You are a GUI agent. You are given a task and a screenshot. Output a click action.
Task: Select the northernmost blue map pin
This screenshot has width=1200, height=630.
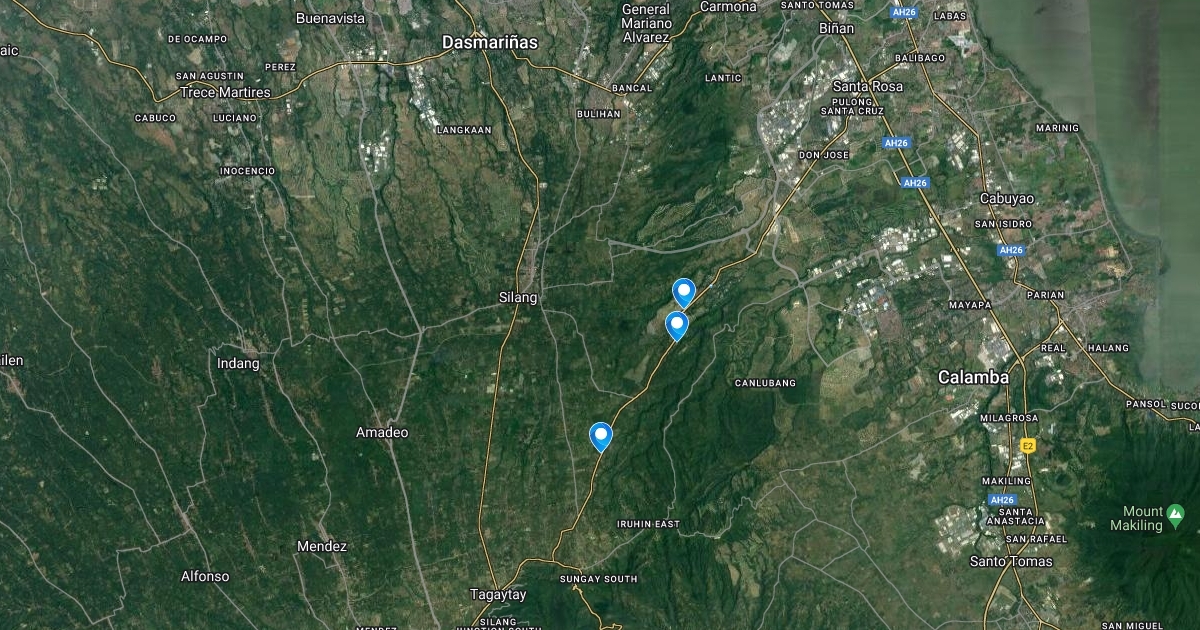coord(684,291)
